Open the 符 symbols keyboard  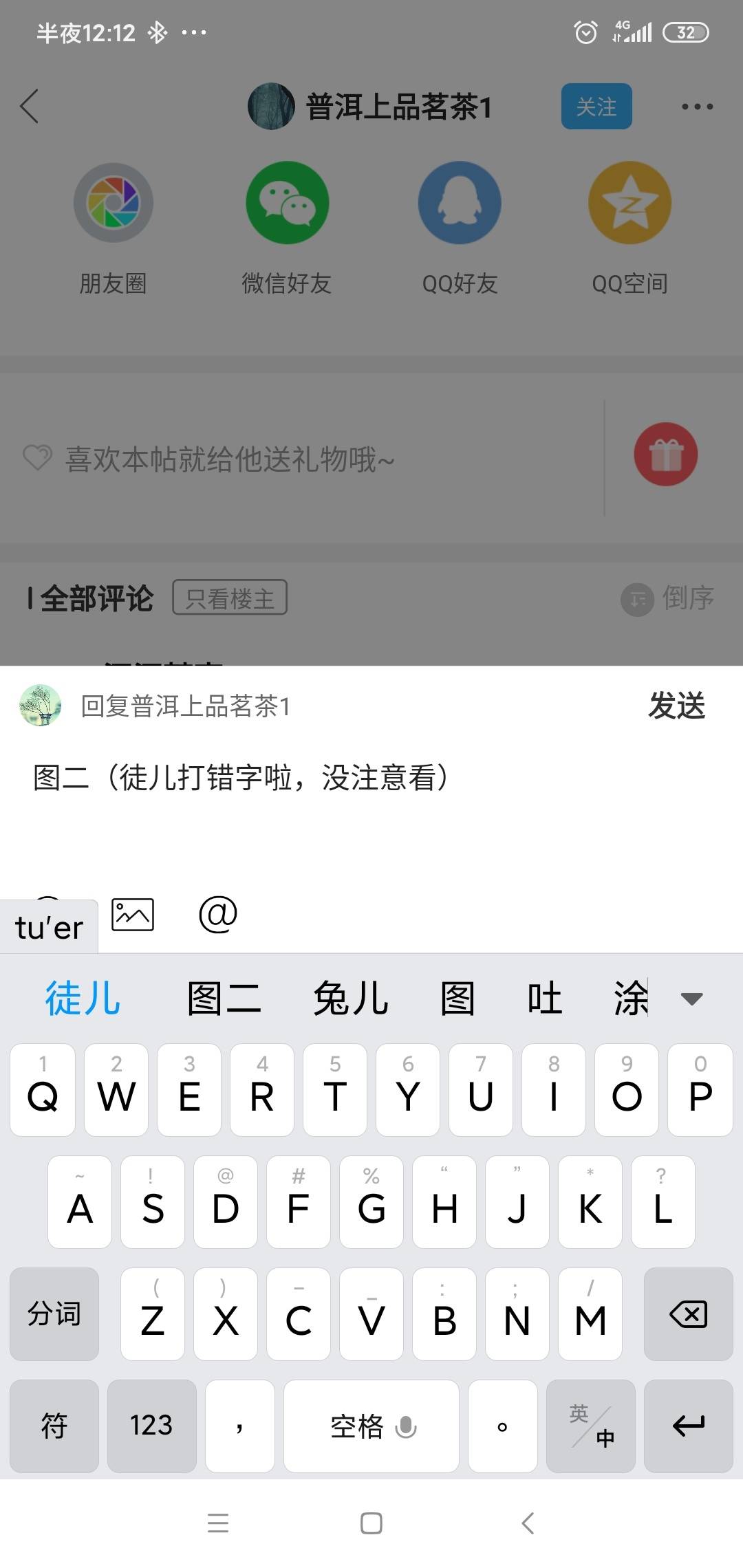[x=54, y=1426]
